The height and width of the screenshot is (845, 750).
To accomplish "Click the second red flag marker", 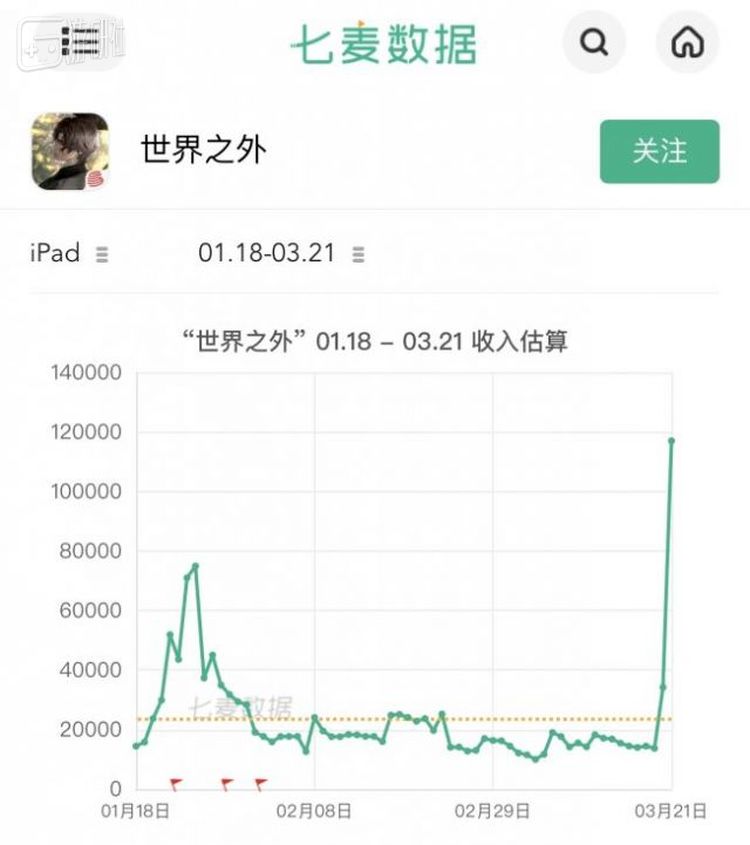I will [x=225, y=781].
